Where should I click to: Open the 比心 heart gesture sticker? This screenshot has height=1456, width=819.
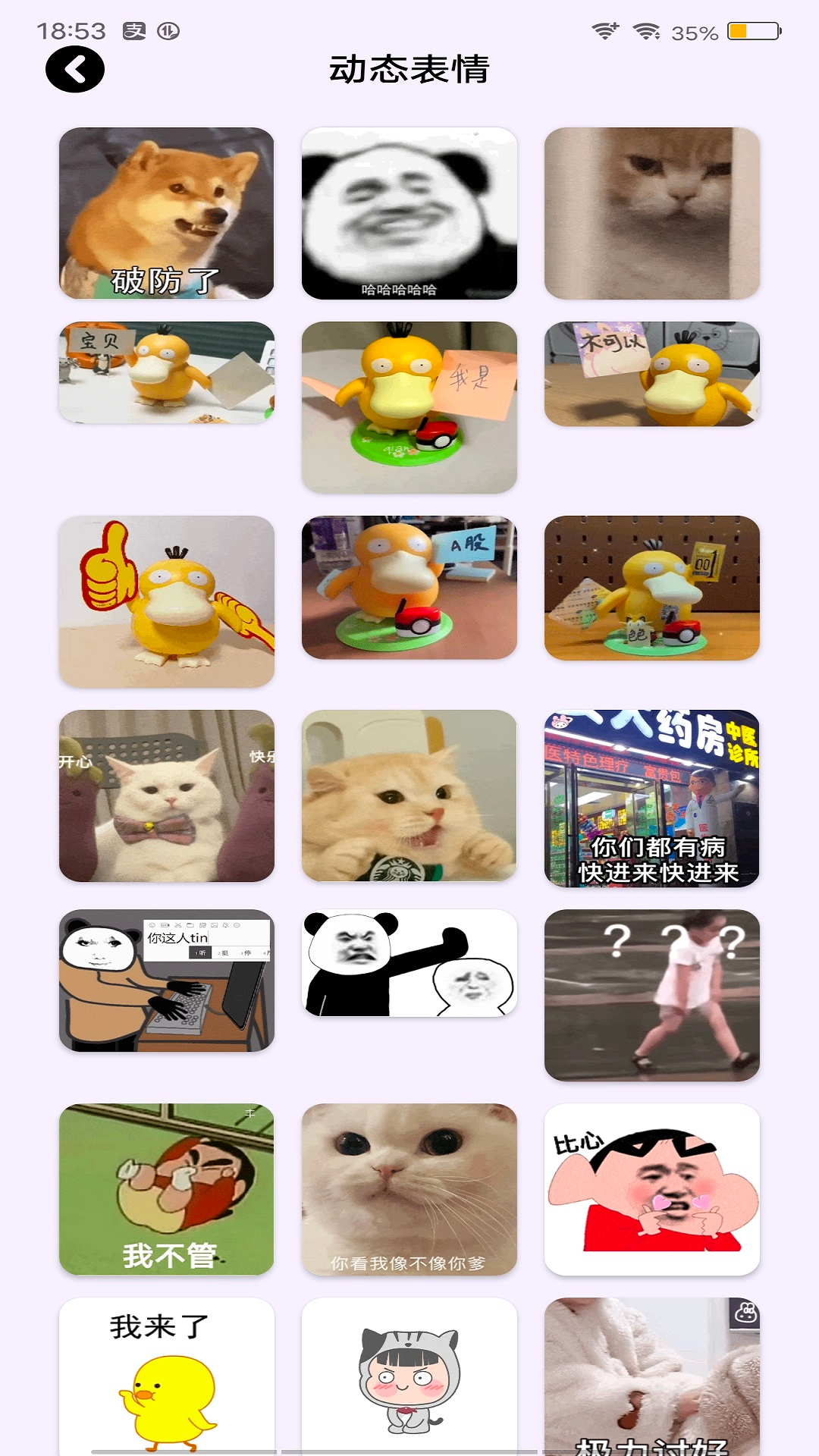tap(652, 1189)
